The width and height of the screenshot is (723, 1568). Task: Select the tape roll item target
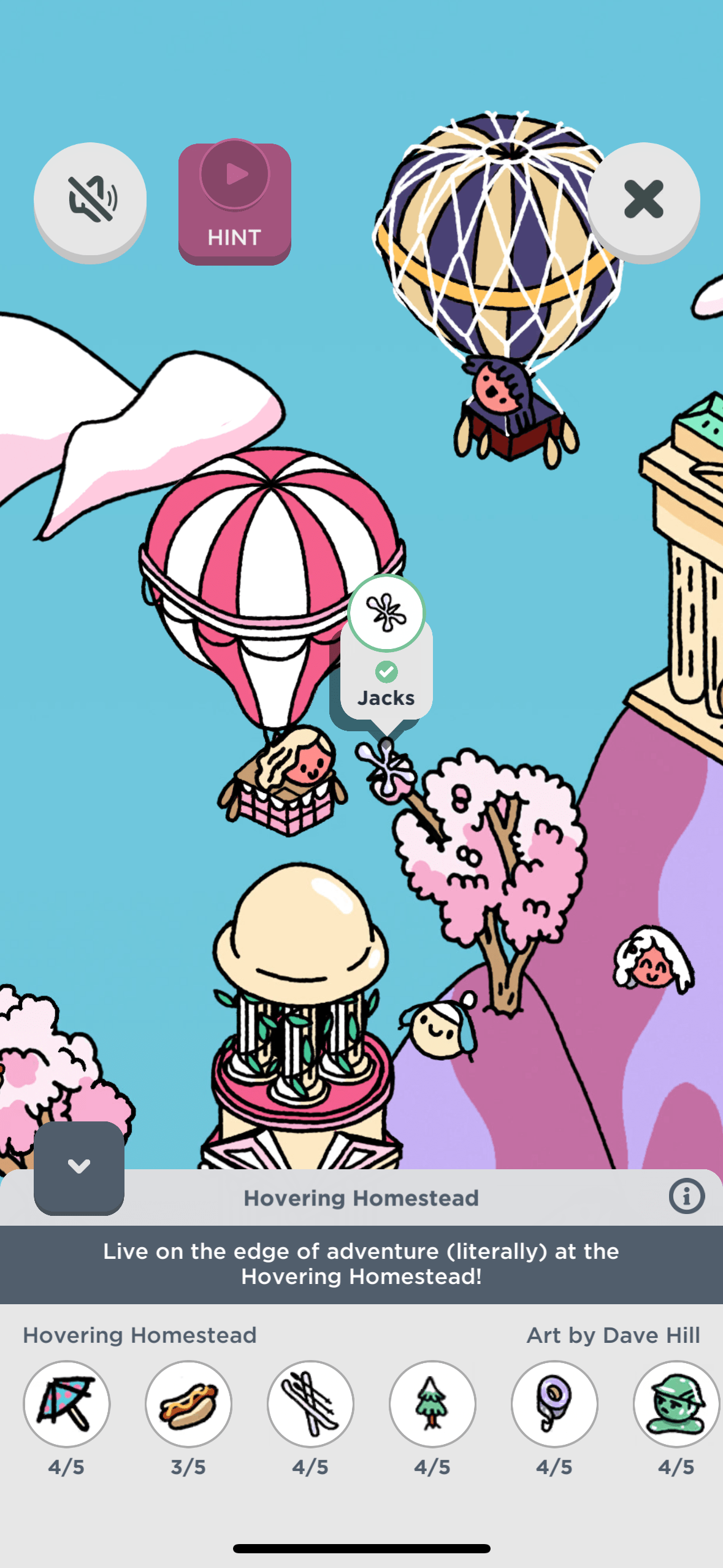point(554,1404)
